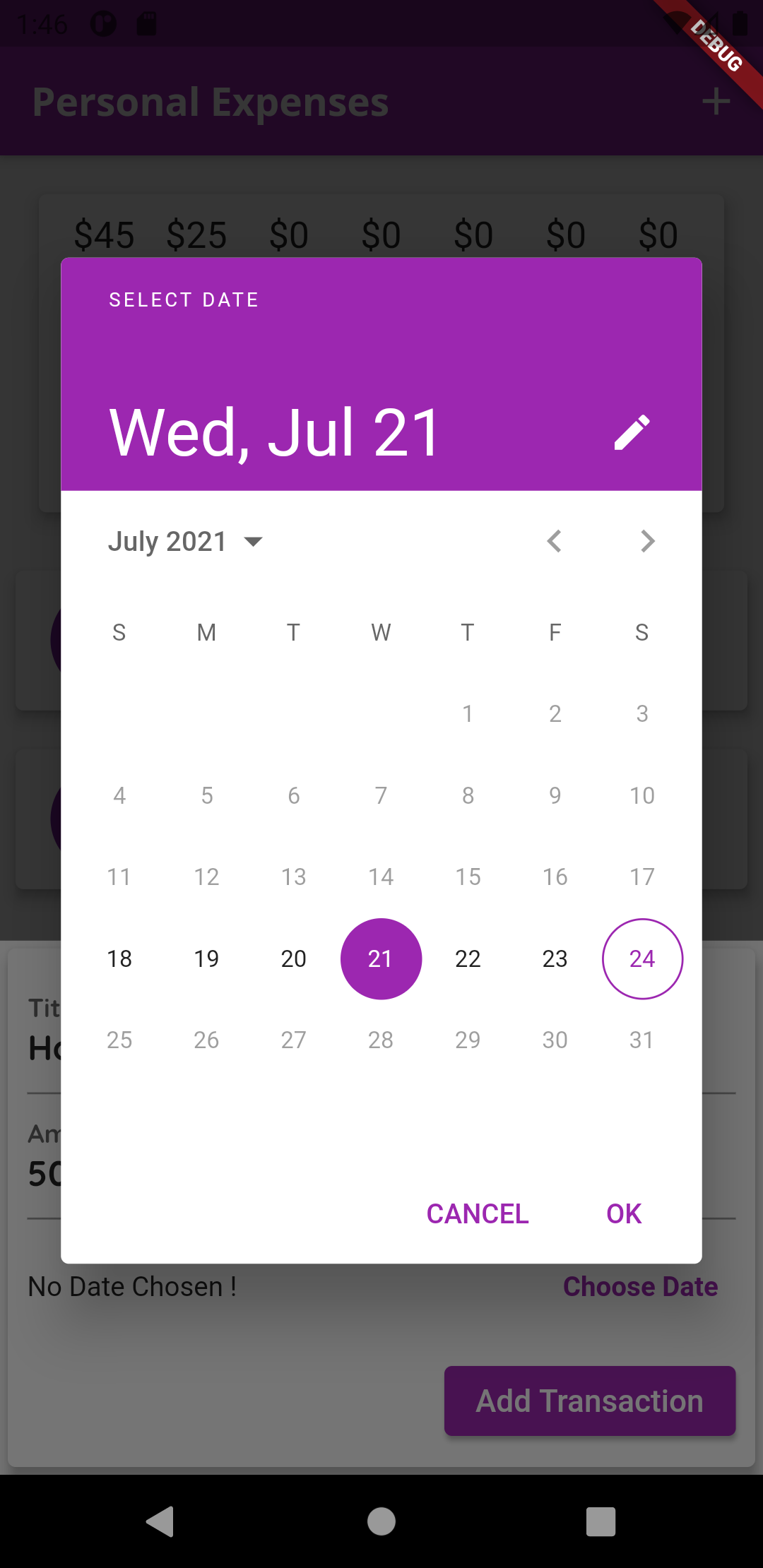
Task: Select July 1 on the calendar
Action: pyautogui.click(x=468, y=713)
